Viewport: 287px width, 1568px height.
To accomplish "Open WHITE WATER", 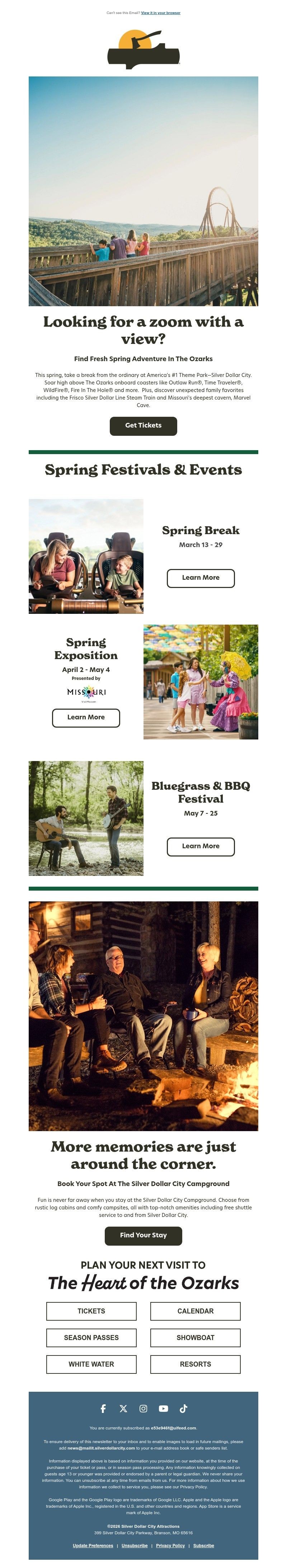I will click(91, 1364).
